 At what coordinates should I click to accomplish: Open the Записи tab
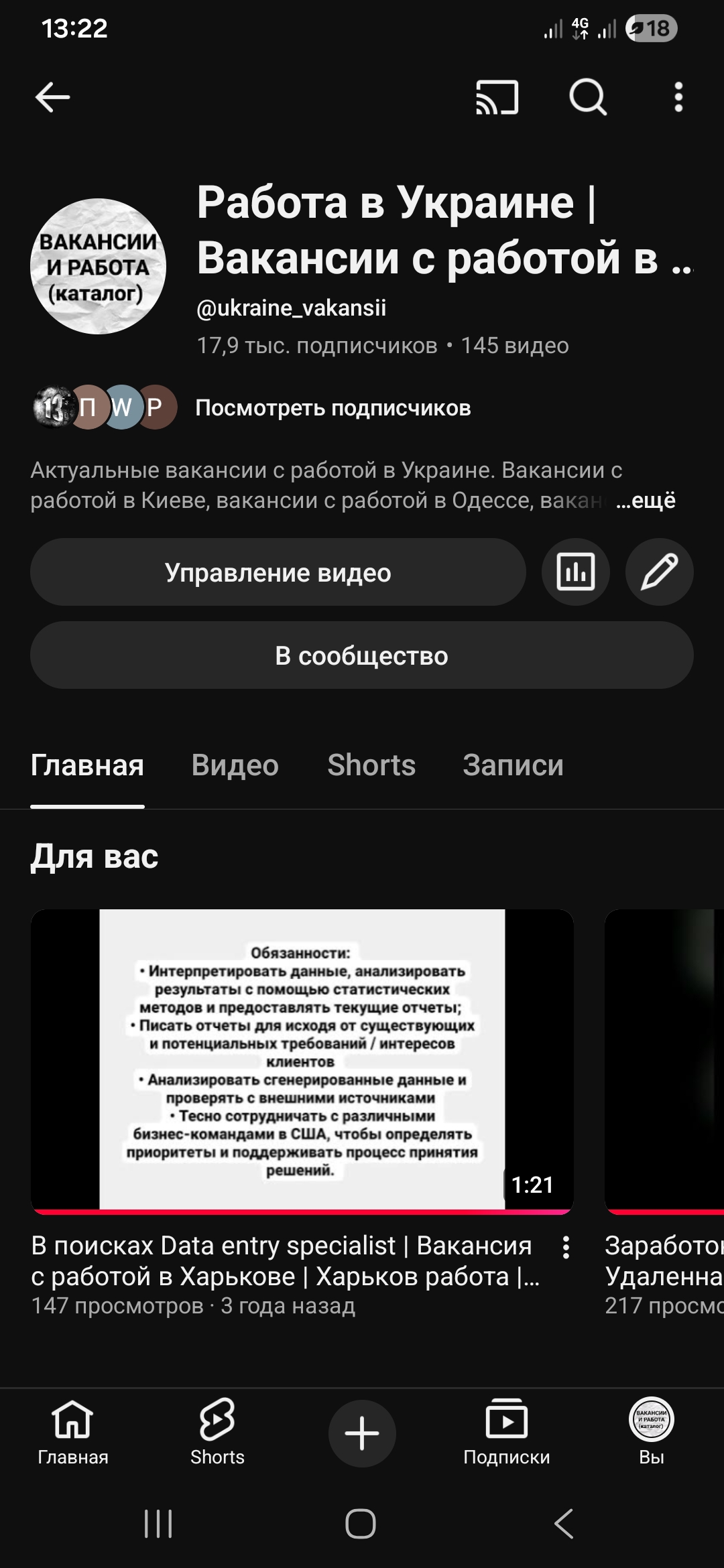(511, 765)
